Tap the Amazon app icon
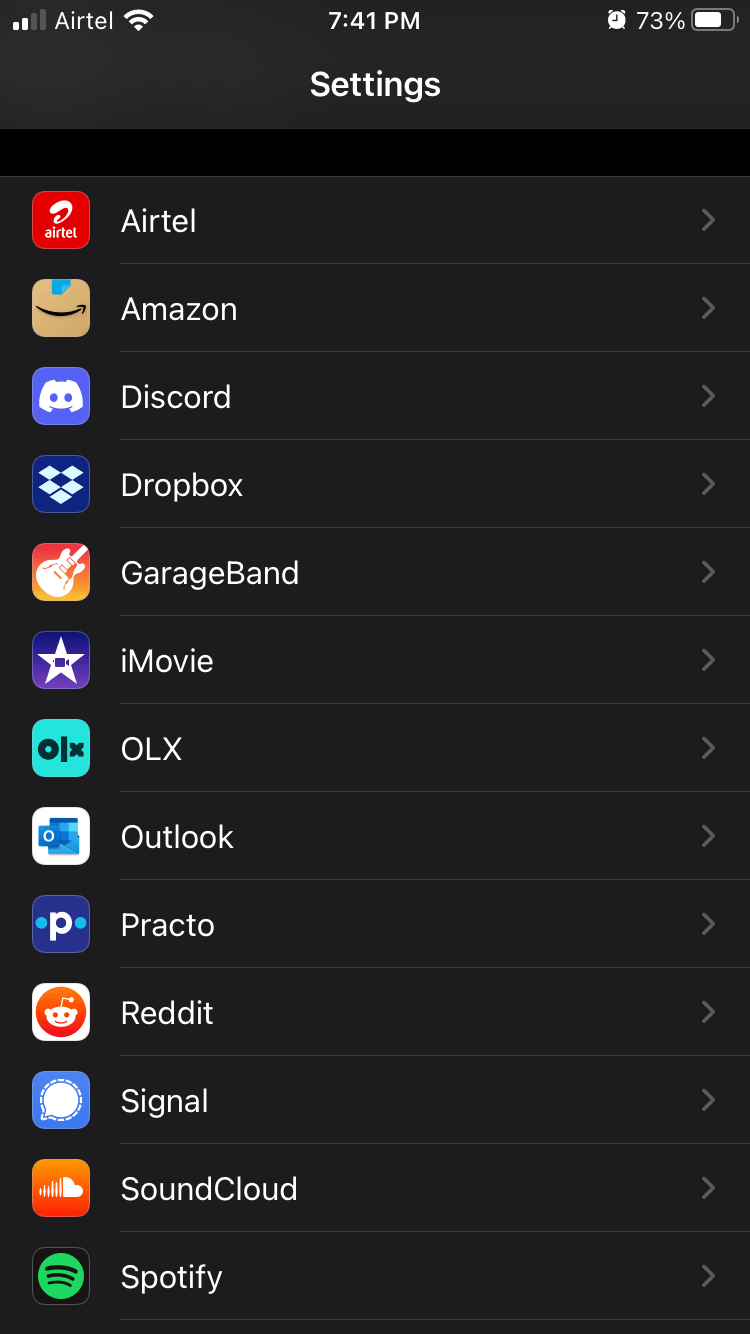This screenshot has width=750, height=1334. click(60, 308)
